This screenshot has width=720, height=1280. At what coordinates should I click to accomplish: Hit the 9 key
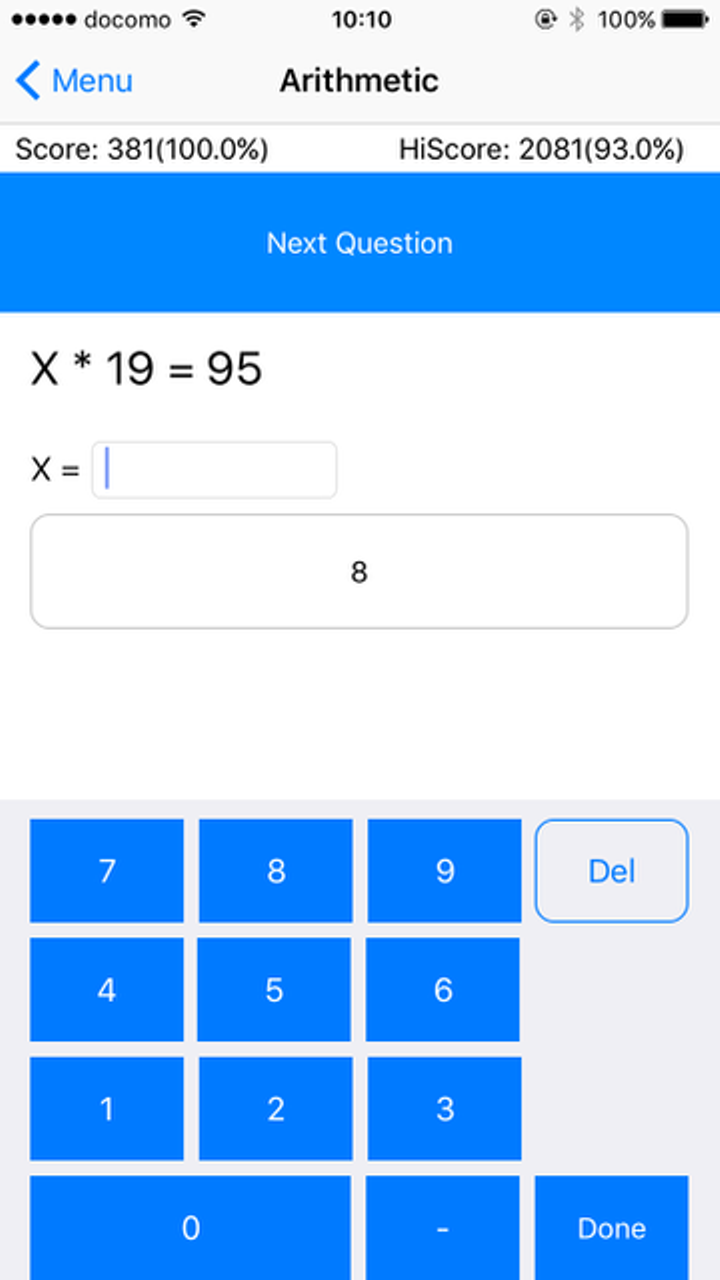(x=445, y=871)
